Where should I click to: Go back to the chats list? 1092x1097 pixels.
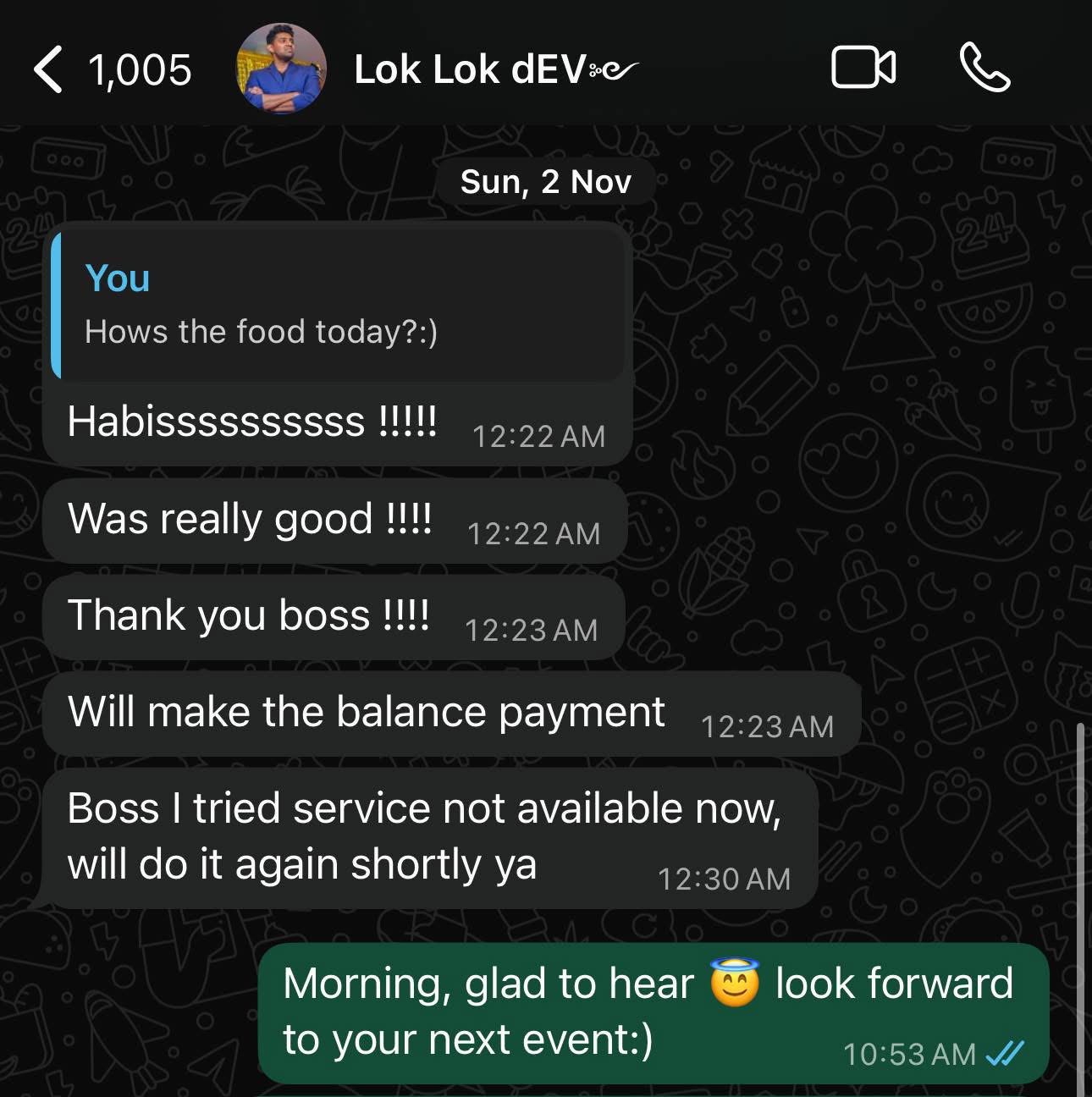click(x=49, y=69)
